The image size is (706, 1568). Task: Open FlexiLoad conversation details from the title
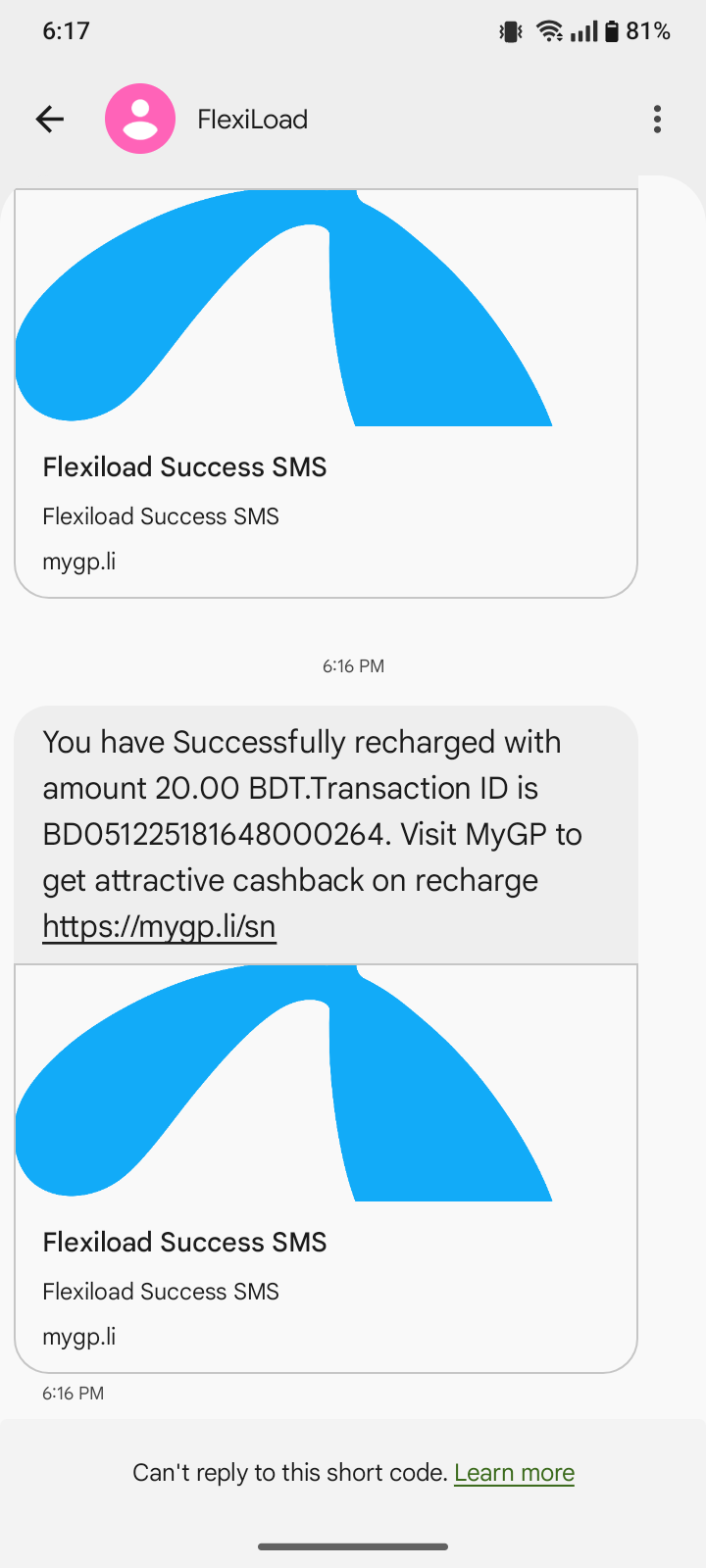[253, 120]
